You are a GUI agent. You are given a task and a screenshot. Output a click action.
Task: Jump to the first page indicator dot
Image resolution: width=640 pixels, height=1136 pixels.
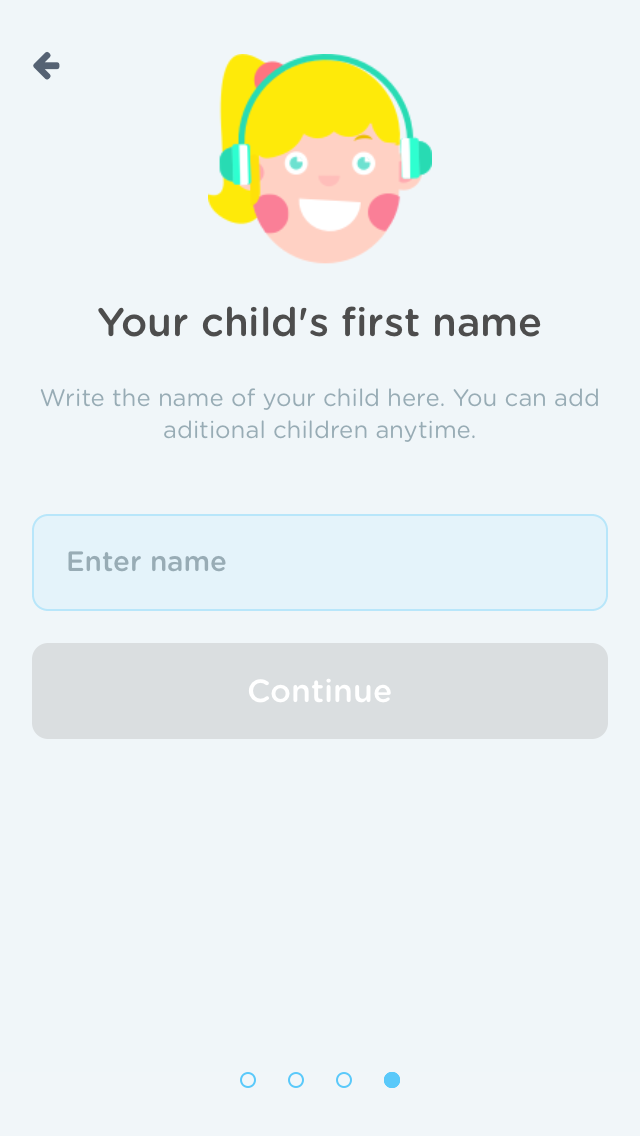tap(248, 1080)
